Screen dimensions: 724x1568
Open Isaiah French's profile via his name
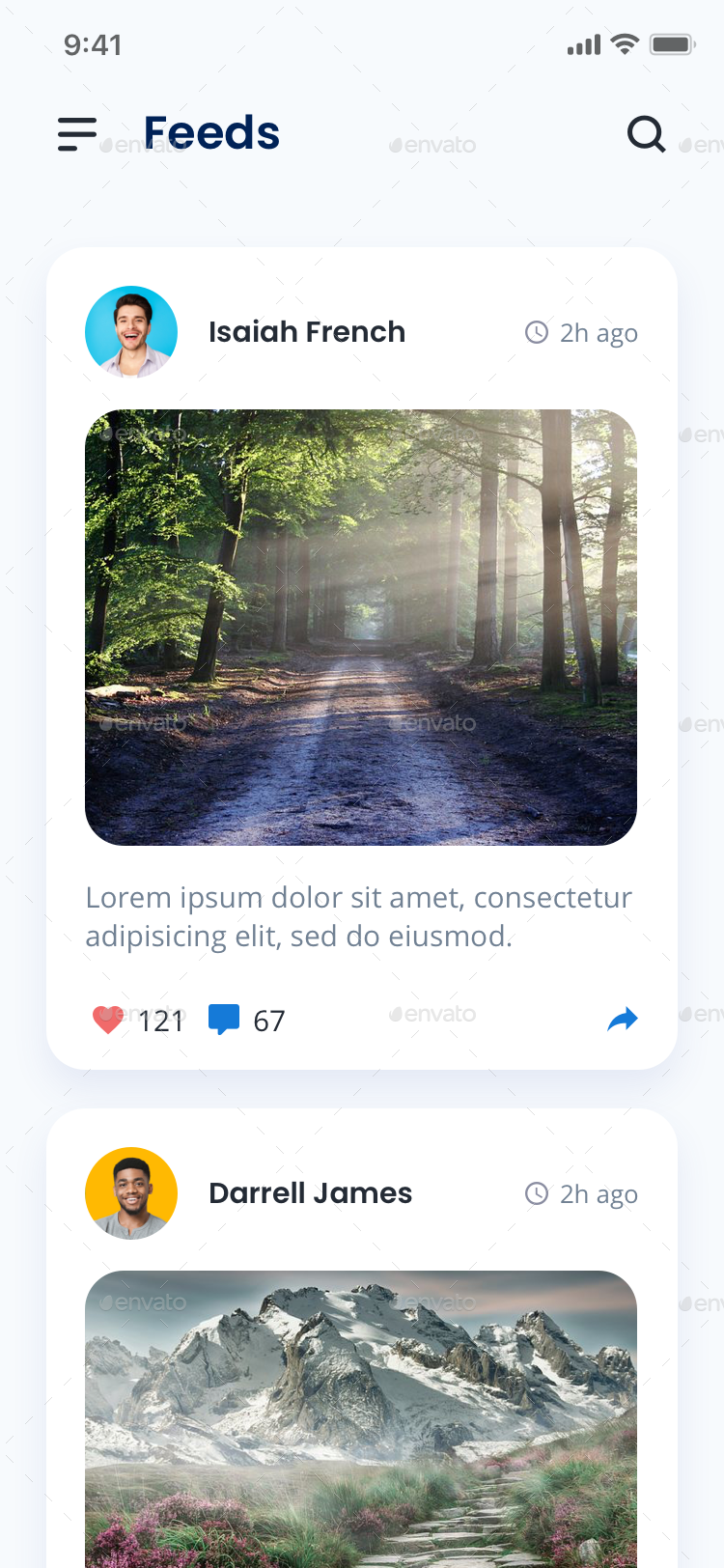pos(307,332)
